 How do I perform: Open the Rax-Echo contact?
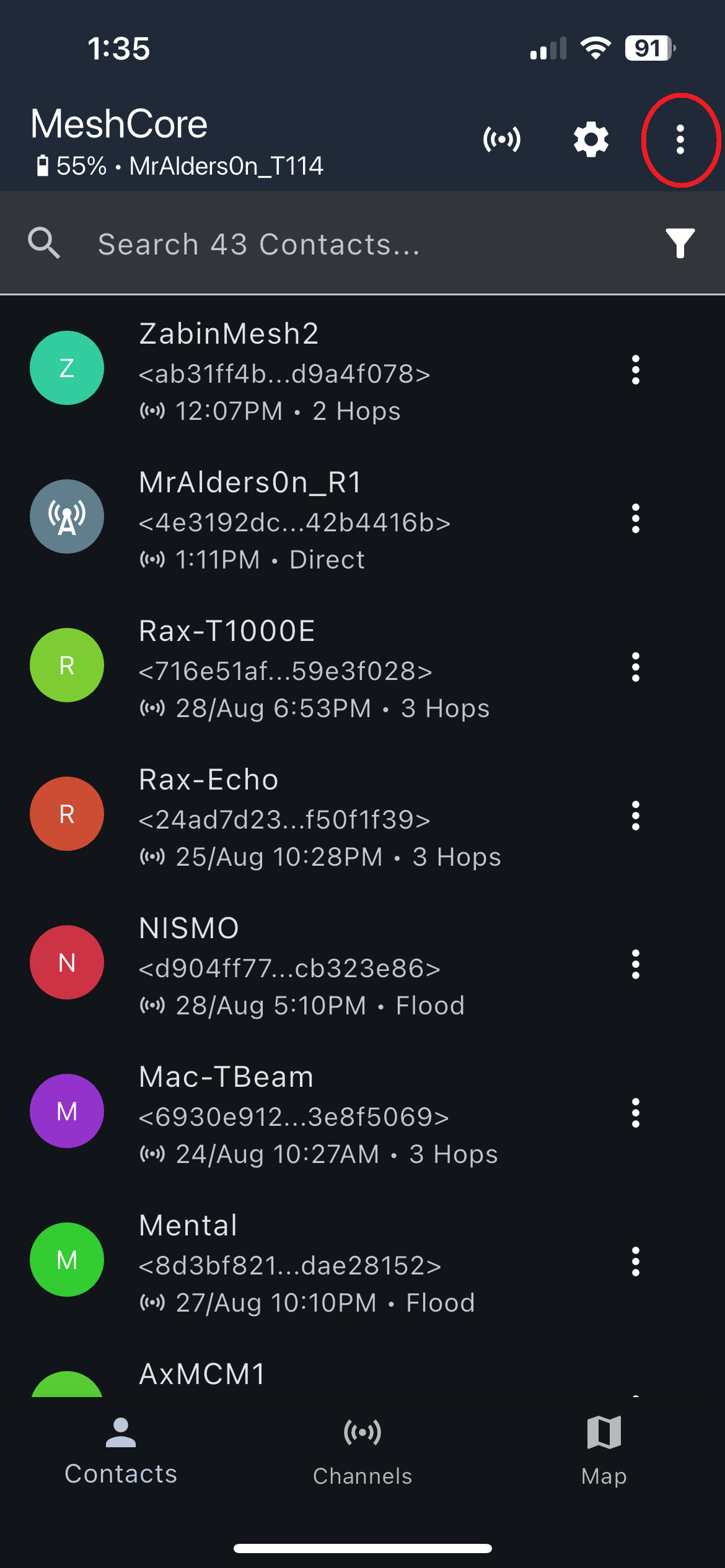(310, 816)
